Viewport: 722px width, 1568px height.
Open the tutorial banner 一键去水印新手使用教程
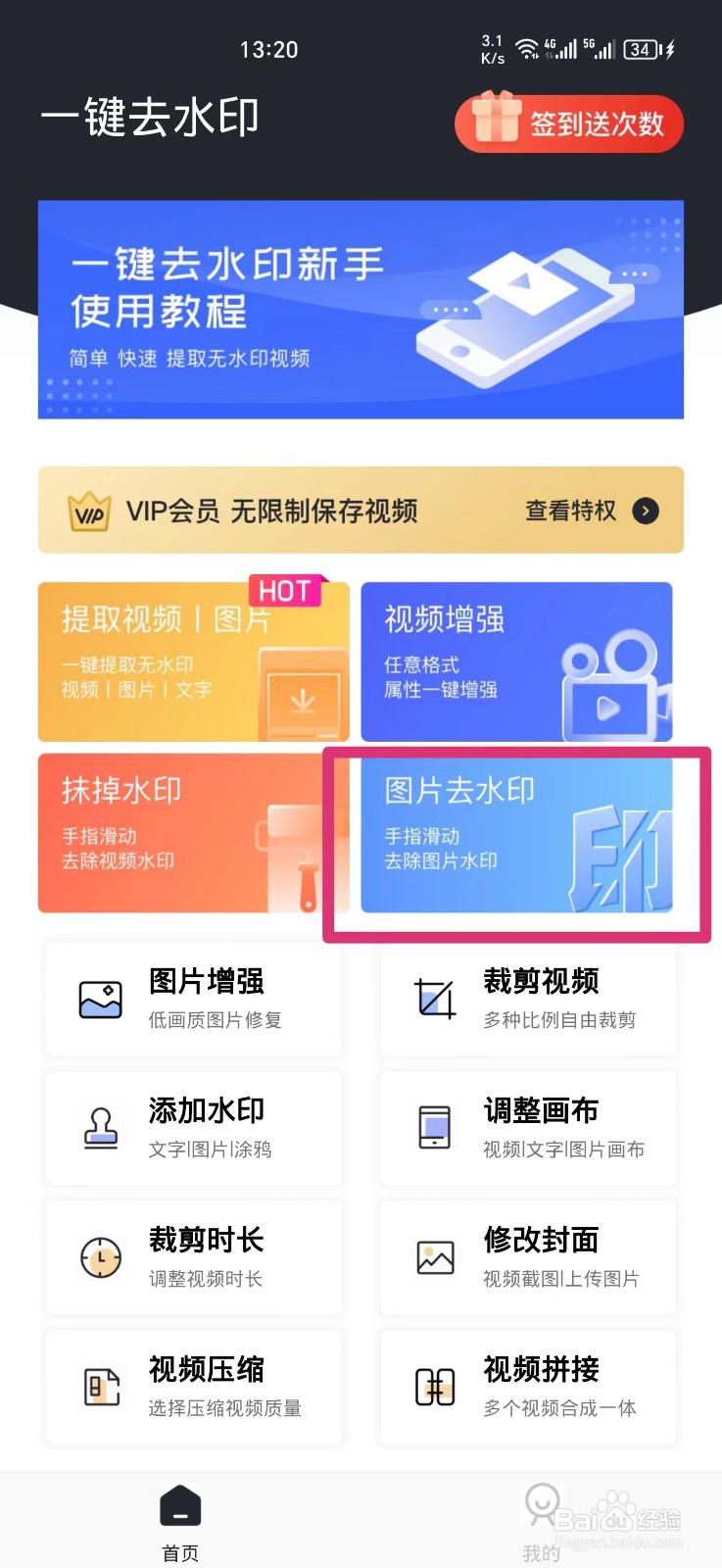pyautogui.click(x=361, y=308)
